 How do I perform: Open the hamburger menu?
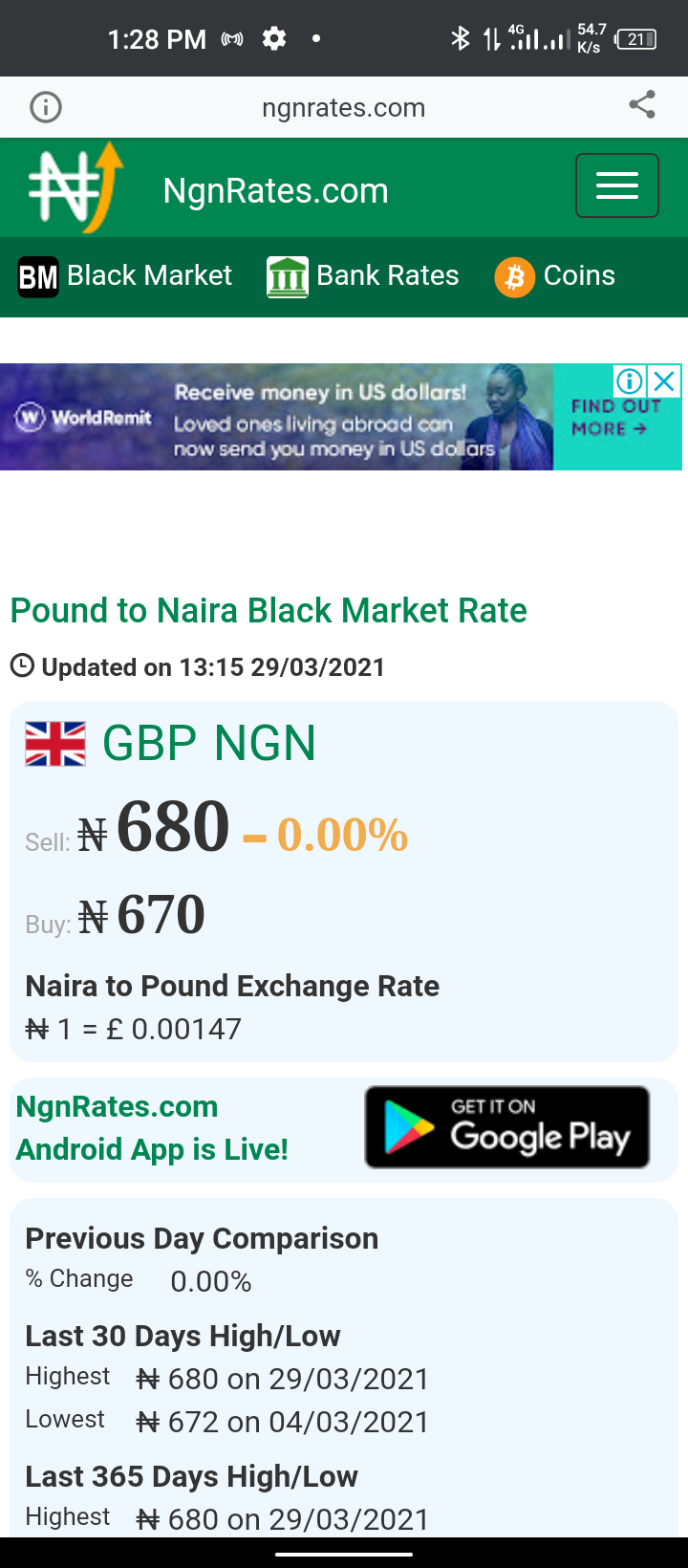616,185
